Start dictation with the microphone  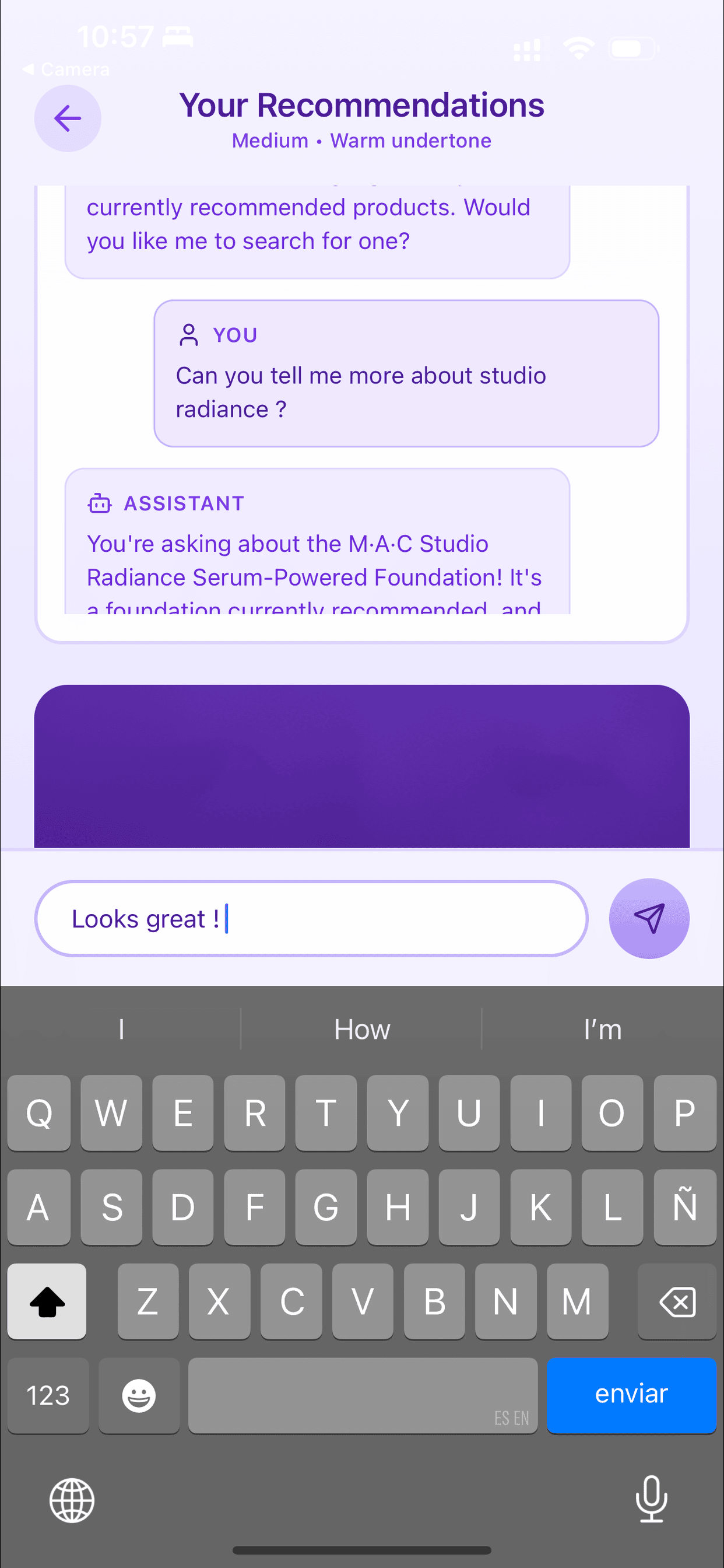coord(651,1499)
